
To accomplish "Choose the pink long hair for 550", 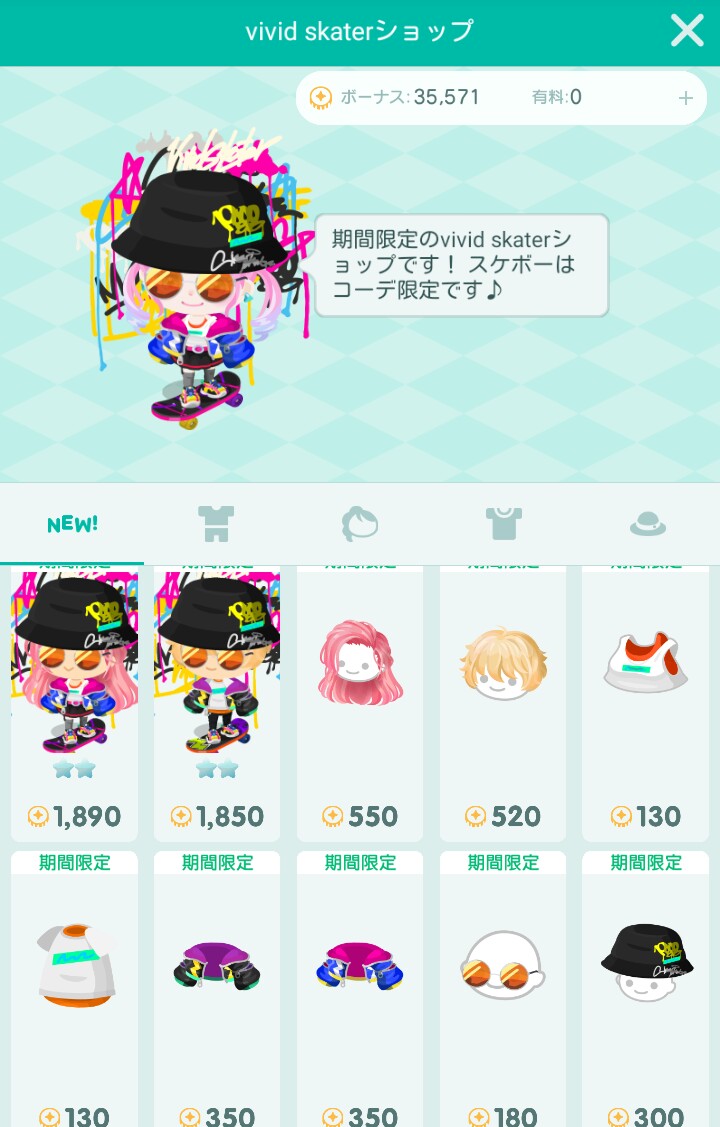I will 360,700.
